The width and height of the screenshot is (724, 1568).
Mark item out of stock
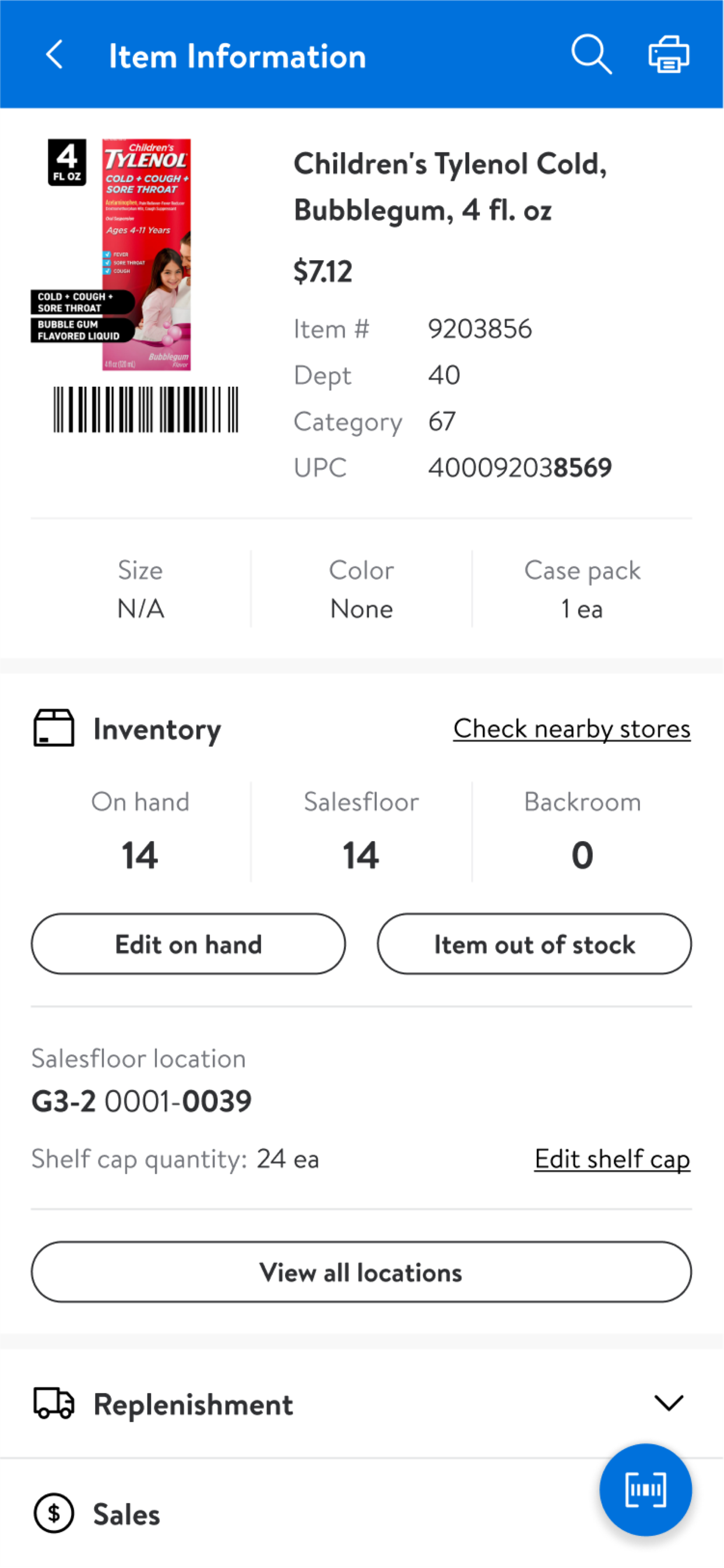tap(533, 944)
